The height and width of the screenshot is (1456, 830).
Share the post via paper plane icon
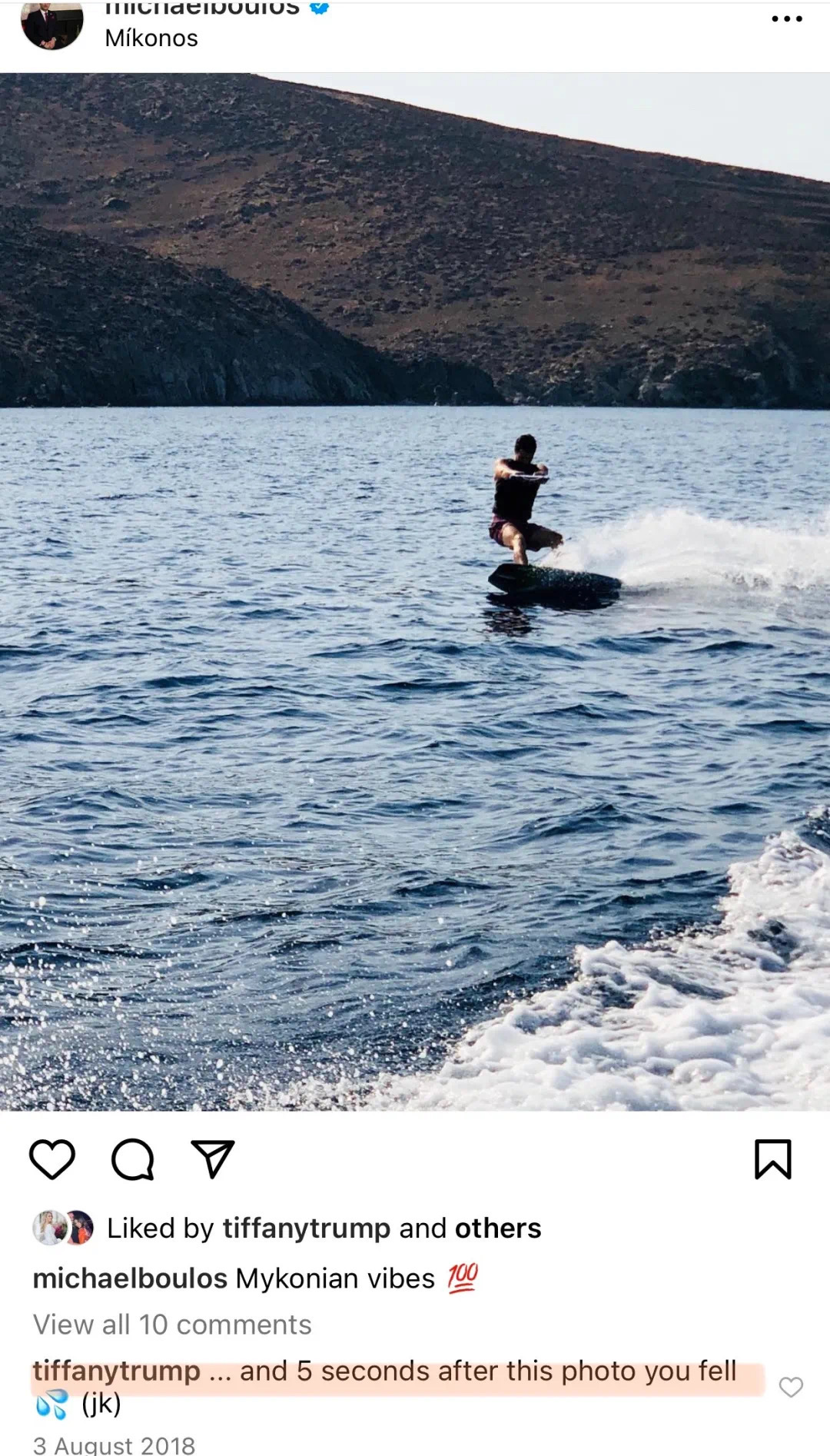click(x=212, y=1159)
